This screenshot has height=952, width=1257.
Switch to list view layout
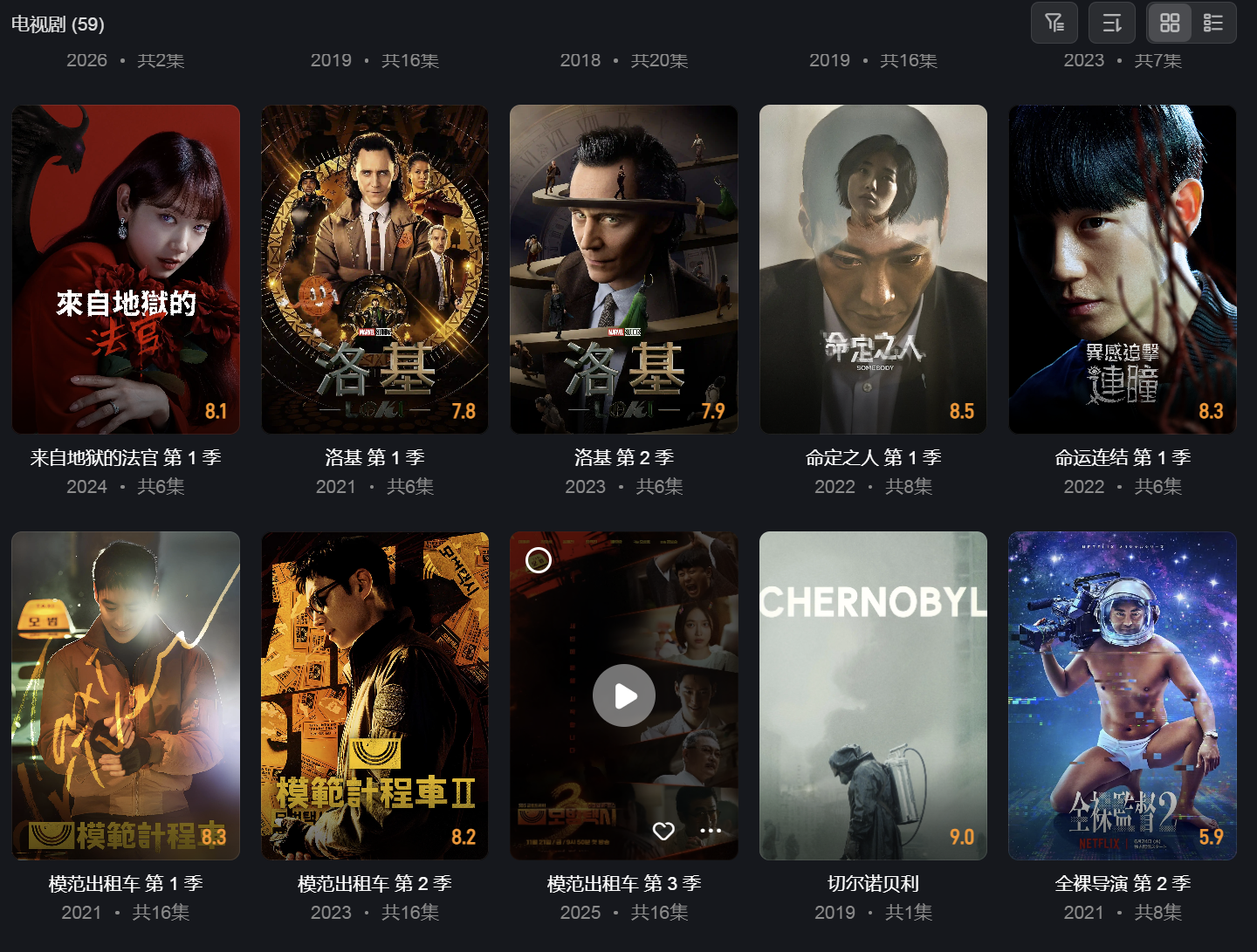tap(1213, 23)
